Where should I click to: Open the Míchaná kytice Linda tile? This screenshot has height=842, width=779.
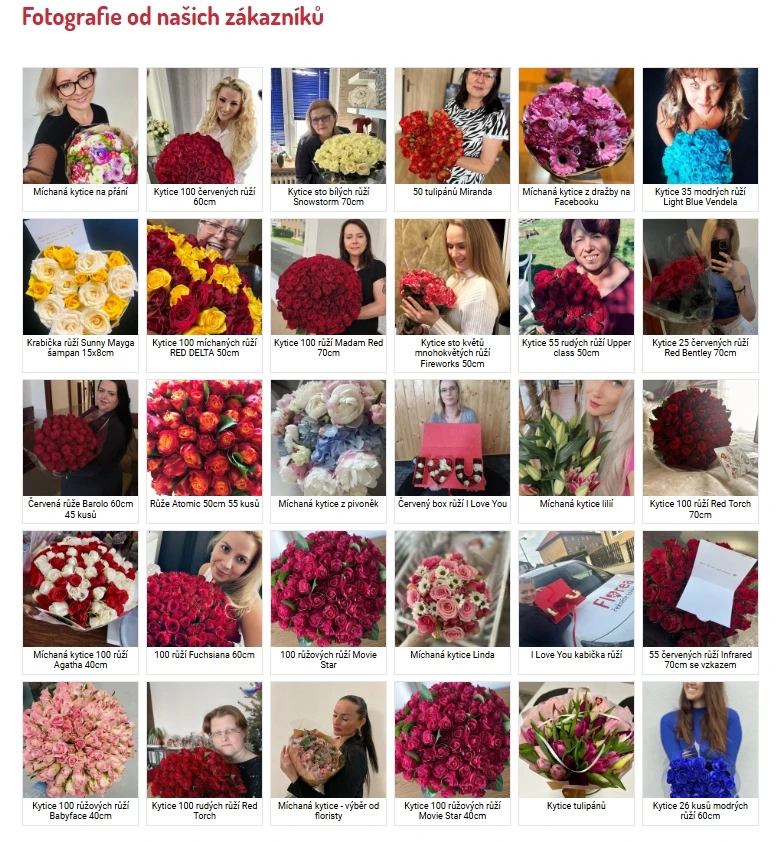[452, 589]
